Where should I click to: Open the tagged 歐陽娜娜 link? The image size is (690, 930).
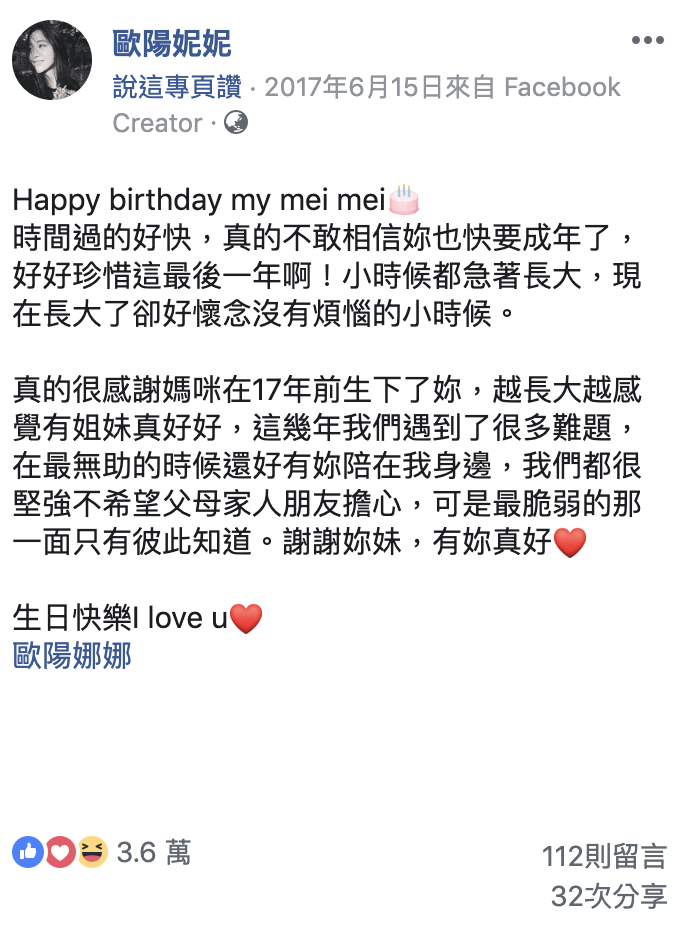72,656
